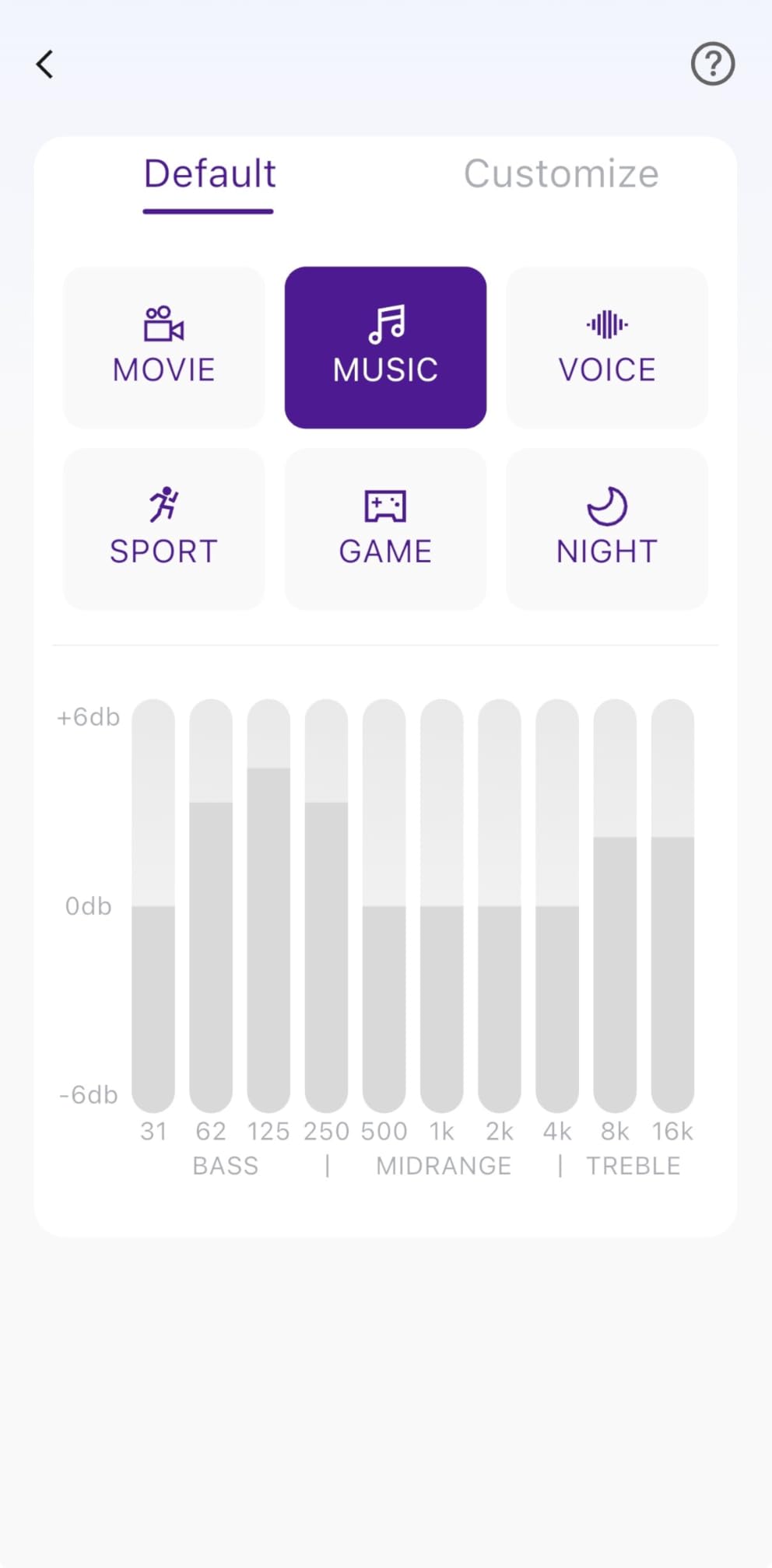Go back to the previous screen
772x1568 pixels.
[x=45, y=65]
